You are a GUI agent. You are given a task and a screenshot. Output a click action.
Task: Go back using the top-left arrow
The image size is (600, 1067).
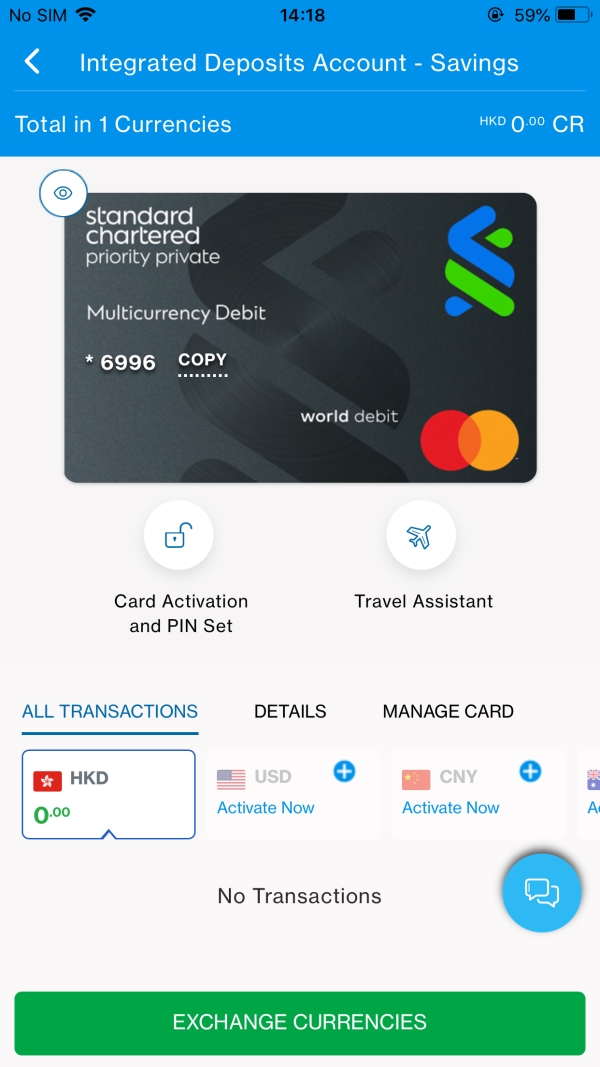tap(32, 62)
